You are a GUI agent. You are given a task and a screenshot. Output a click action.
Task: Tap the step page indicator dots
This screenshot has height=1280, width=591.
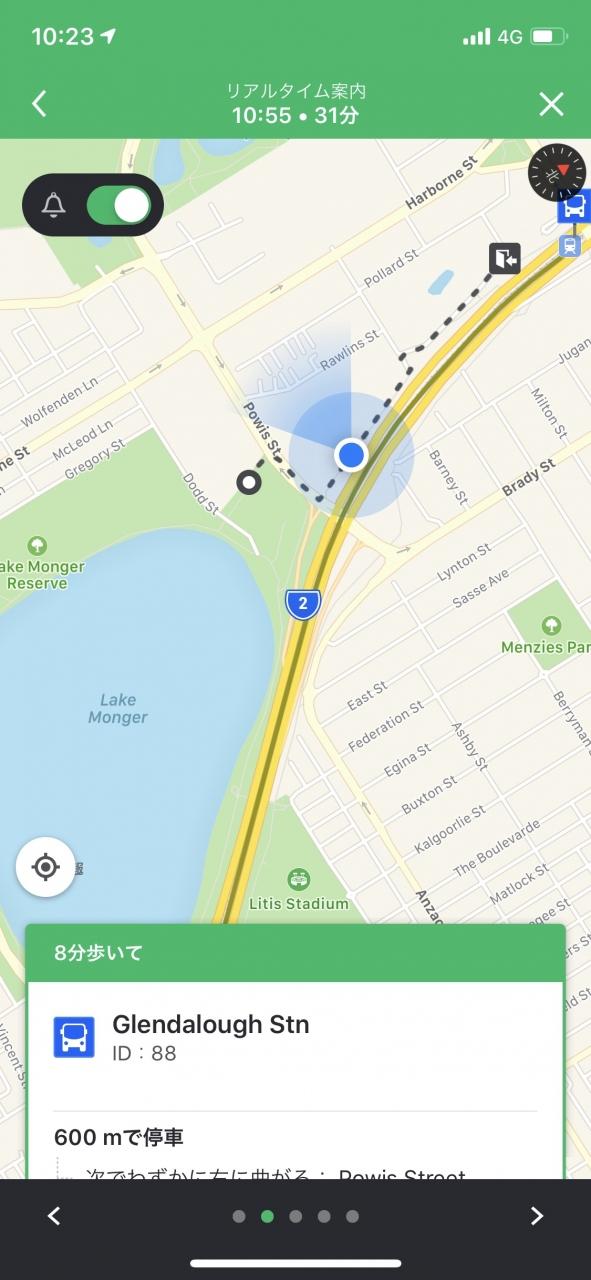tap(295, 1216)
